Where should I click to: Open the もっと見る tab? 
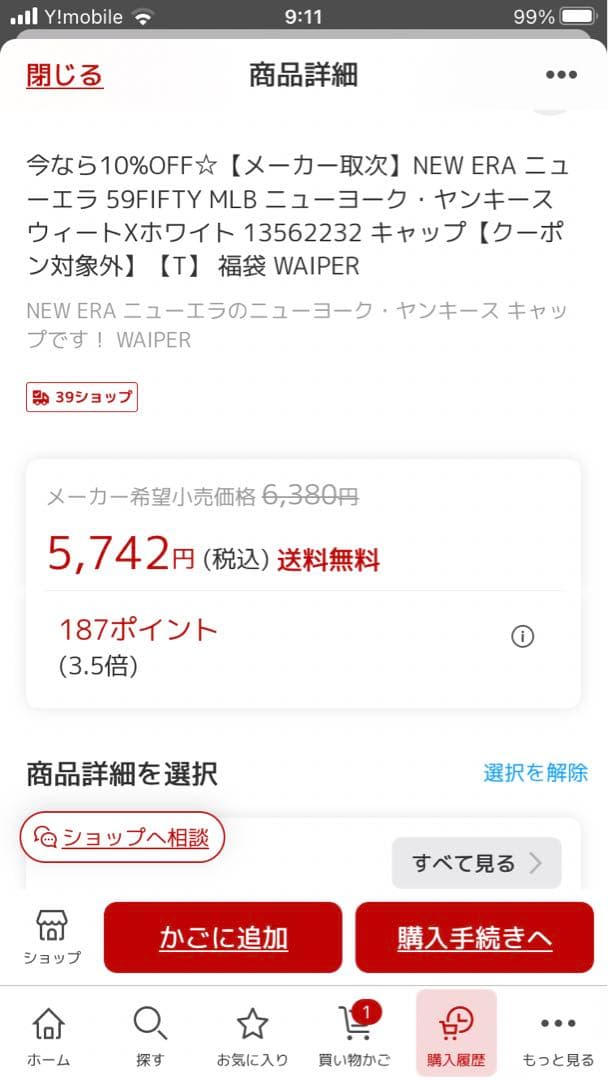558,1034
